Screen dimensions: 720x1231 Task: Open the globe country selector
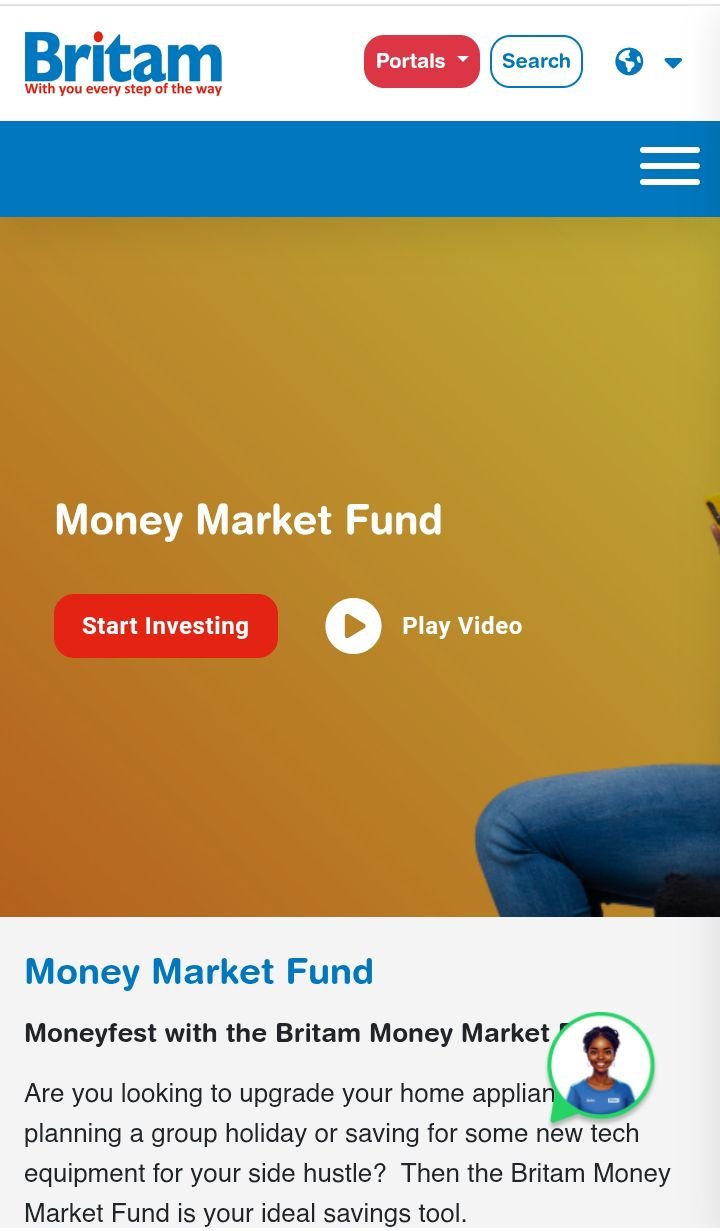(648, 62)
